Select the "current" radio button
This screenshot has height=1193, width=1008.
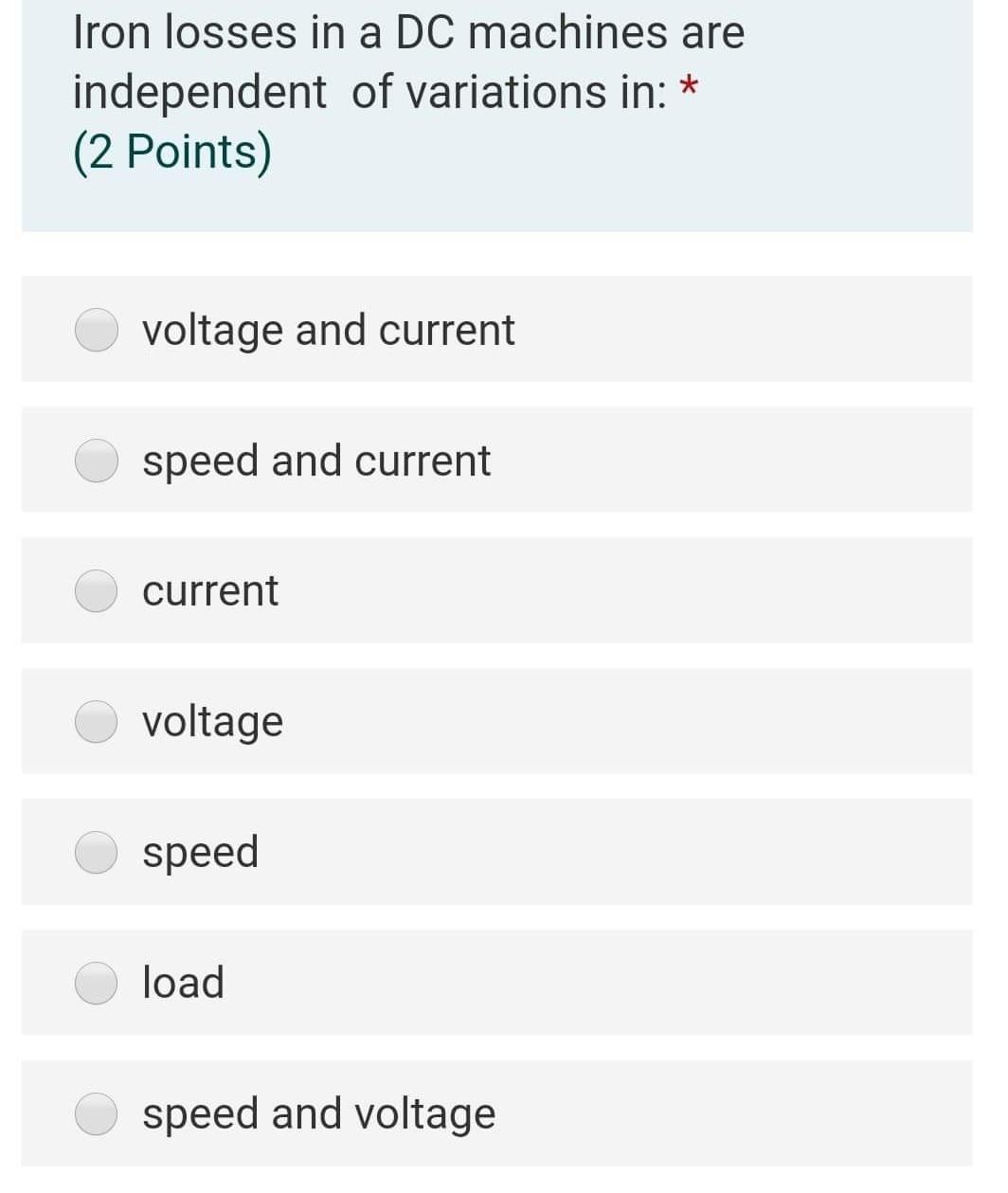[x=96, y=591]
